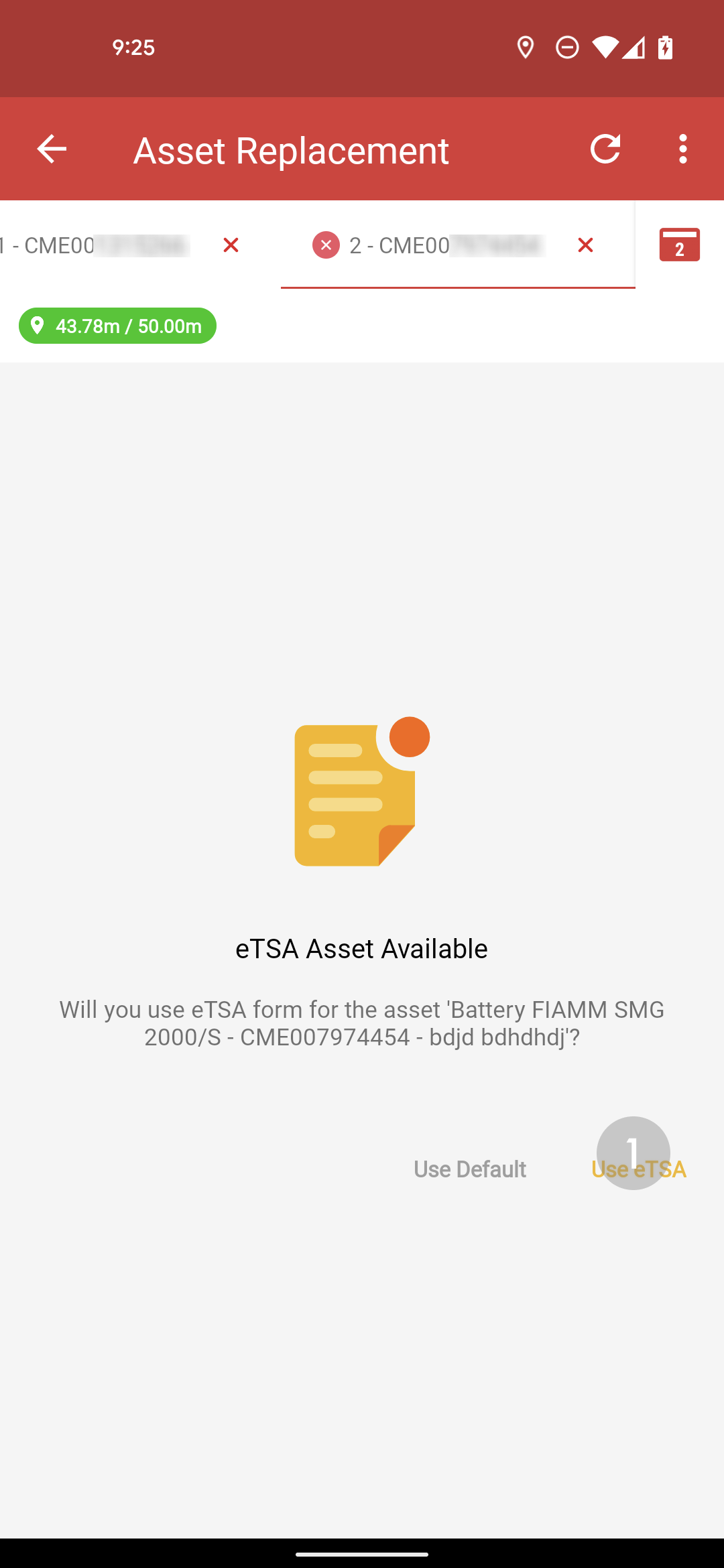Image resolution: width=724 pixels, height=1568 pixels.
Task: Refresh the Asset Replacement screen
Action: 605,149
